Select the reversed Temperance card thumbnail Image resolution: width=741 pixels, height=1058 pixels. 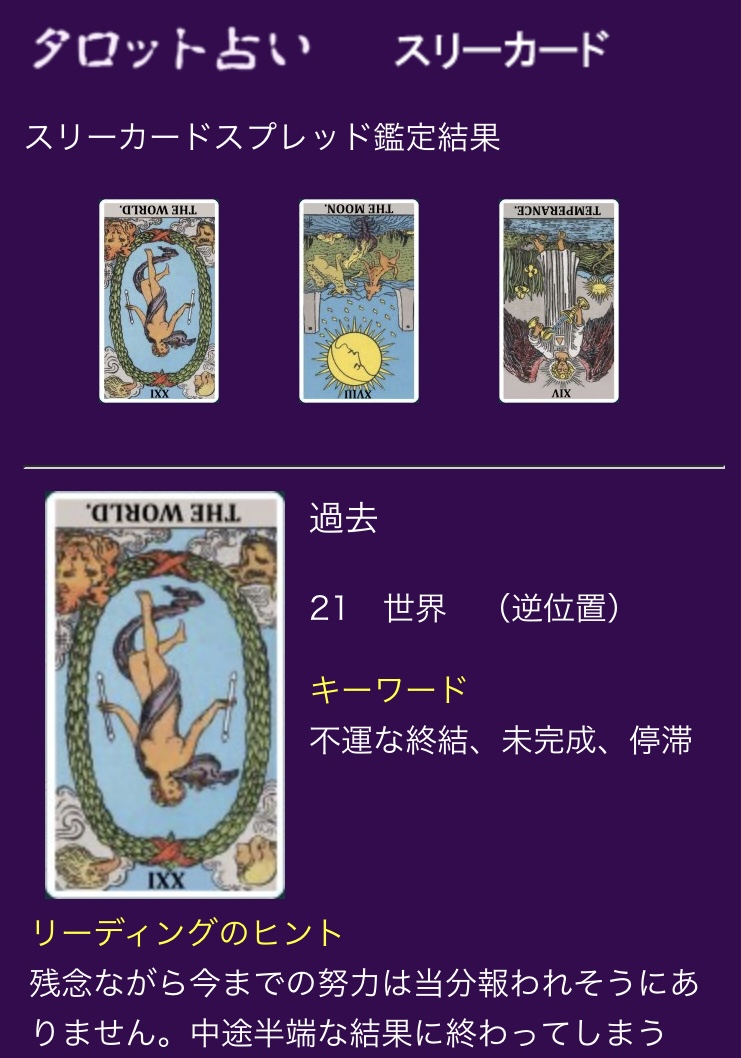[559, 301]
